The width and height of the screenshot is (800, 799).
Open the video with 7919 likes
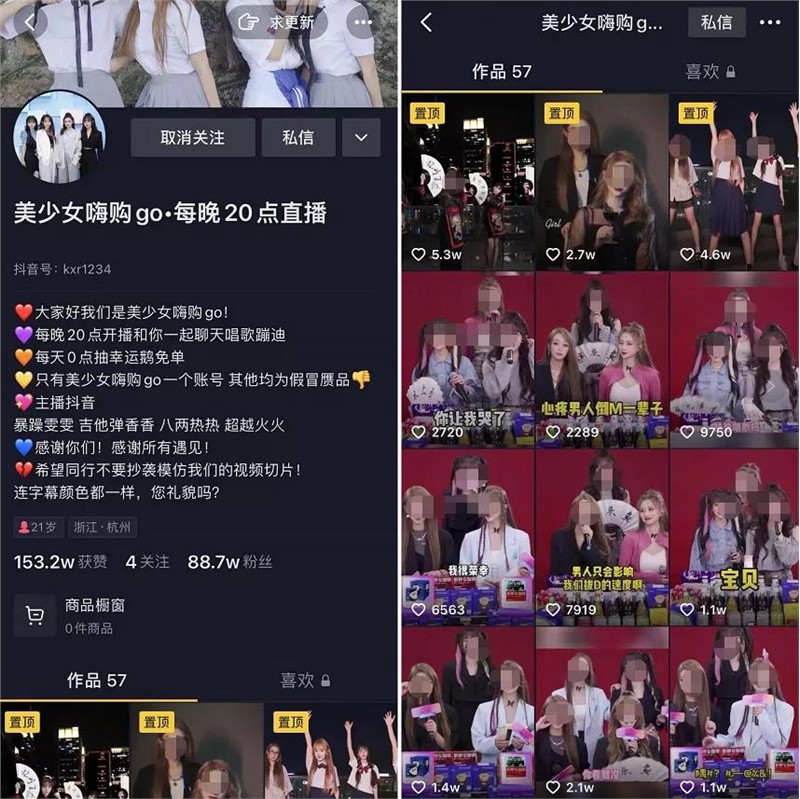pos(601,537)
